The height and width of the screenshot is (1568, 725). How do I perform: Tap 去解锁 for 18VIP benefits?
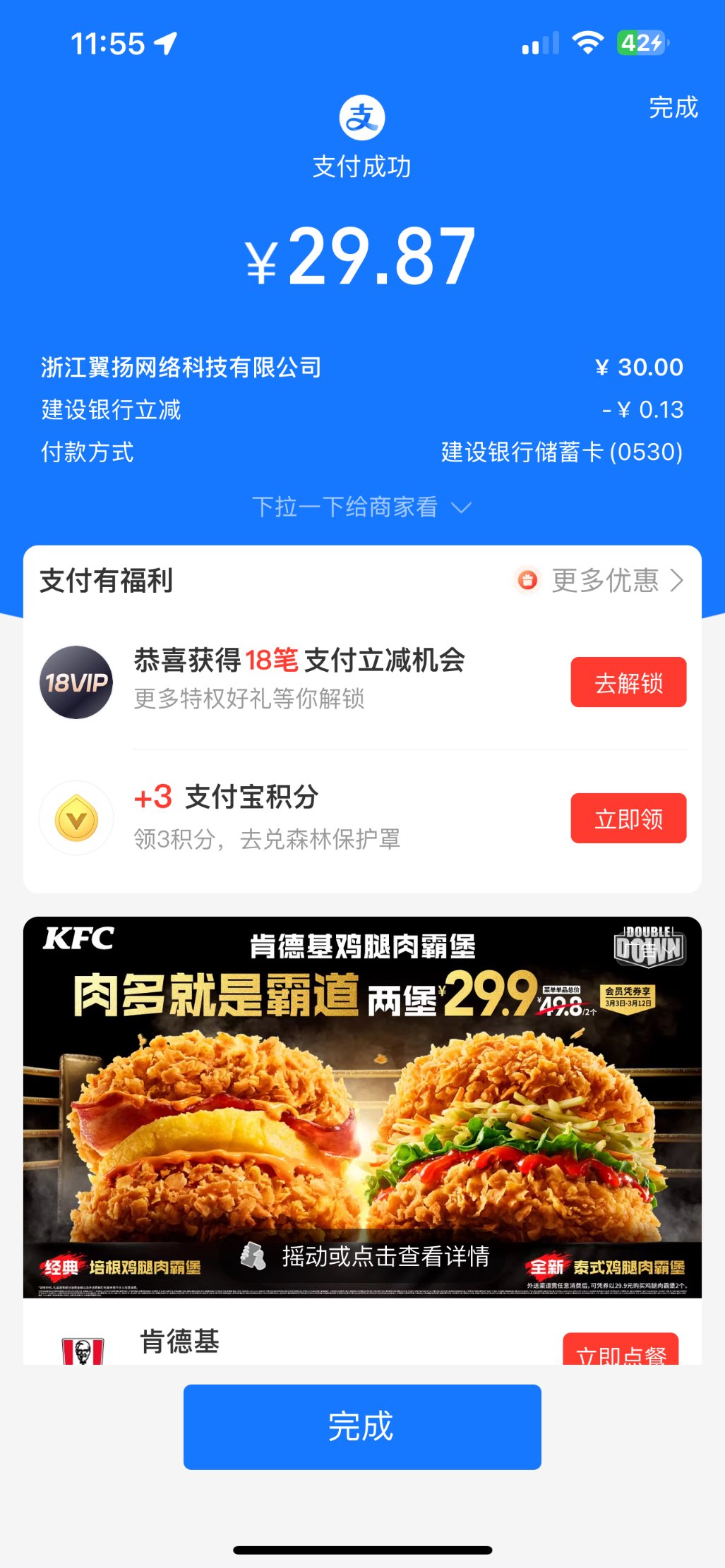628,682
